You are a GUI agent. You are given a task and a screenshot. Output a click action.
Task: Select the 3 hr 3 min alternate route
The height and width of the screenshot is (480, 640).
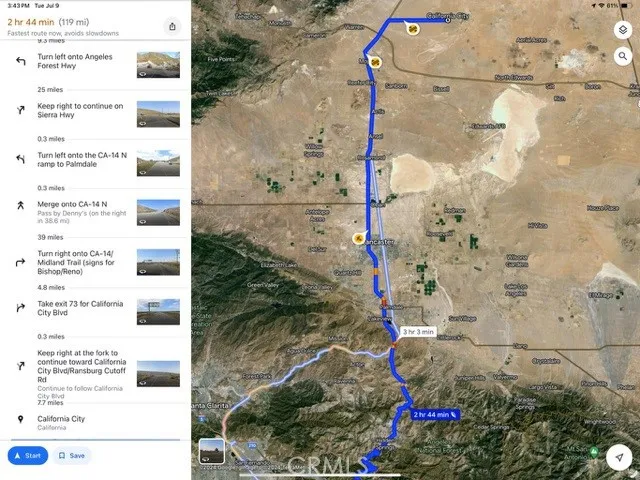coord(418,331)
